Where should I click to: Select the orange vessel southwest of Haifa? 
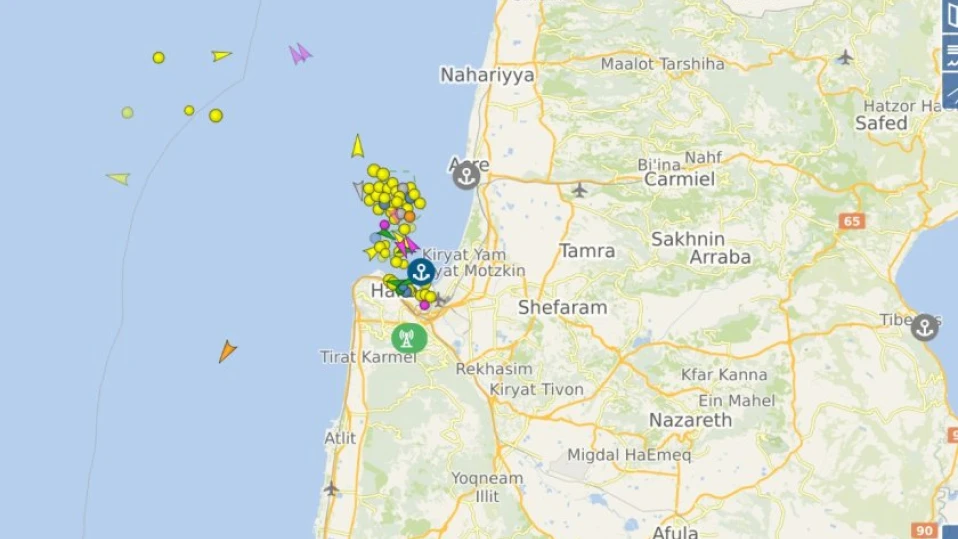click(x=227, y=350)
